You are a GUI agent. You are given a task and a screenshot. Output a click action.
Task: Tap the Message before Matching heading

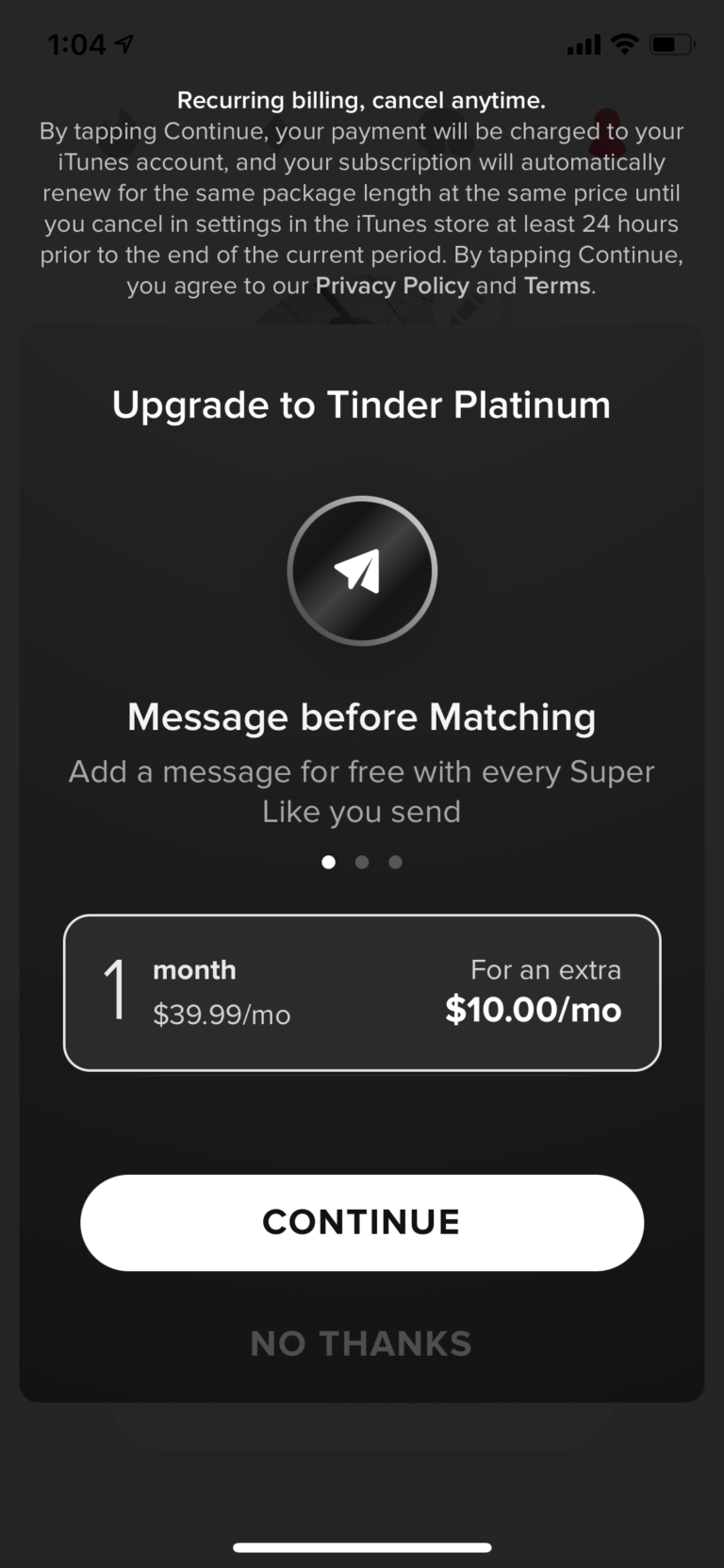click(x=362, y=716)
